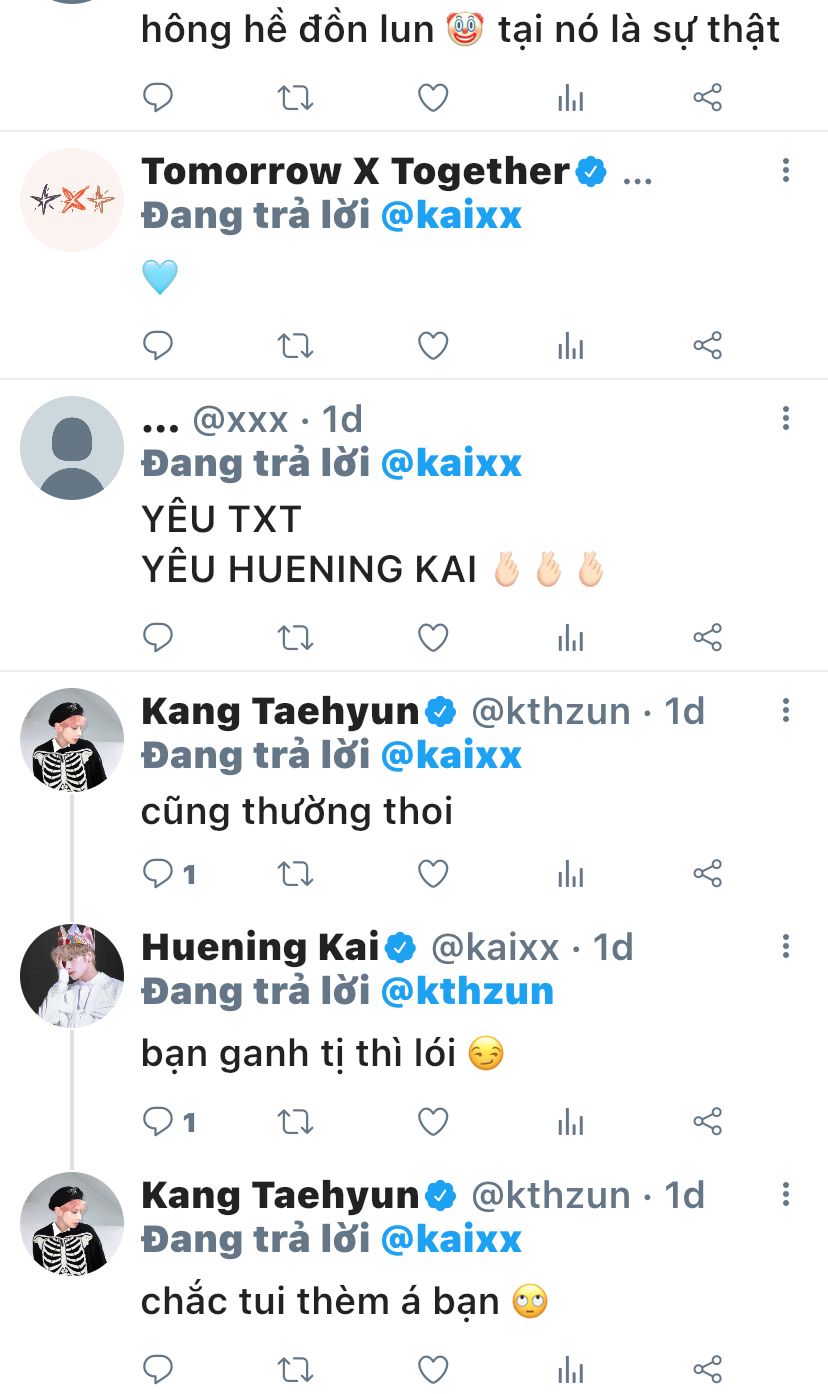
Task: Open @kaixx mention in the "YÊU TXT" reply
Action: (x=451, y=464)
